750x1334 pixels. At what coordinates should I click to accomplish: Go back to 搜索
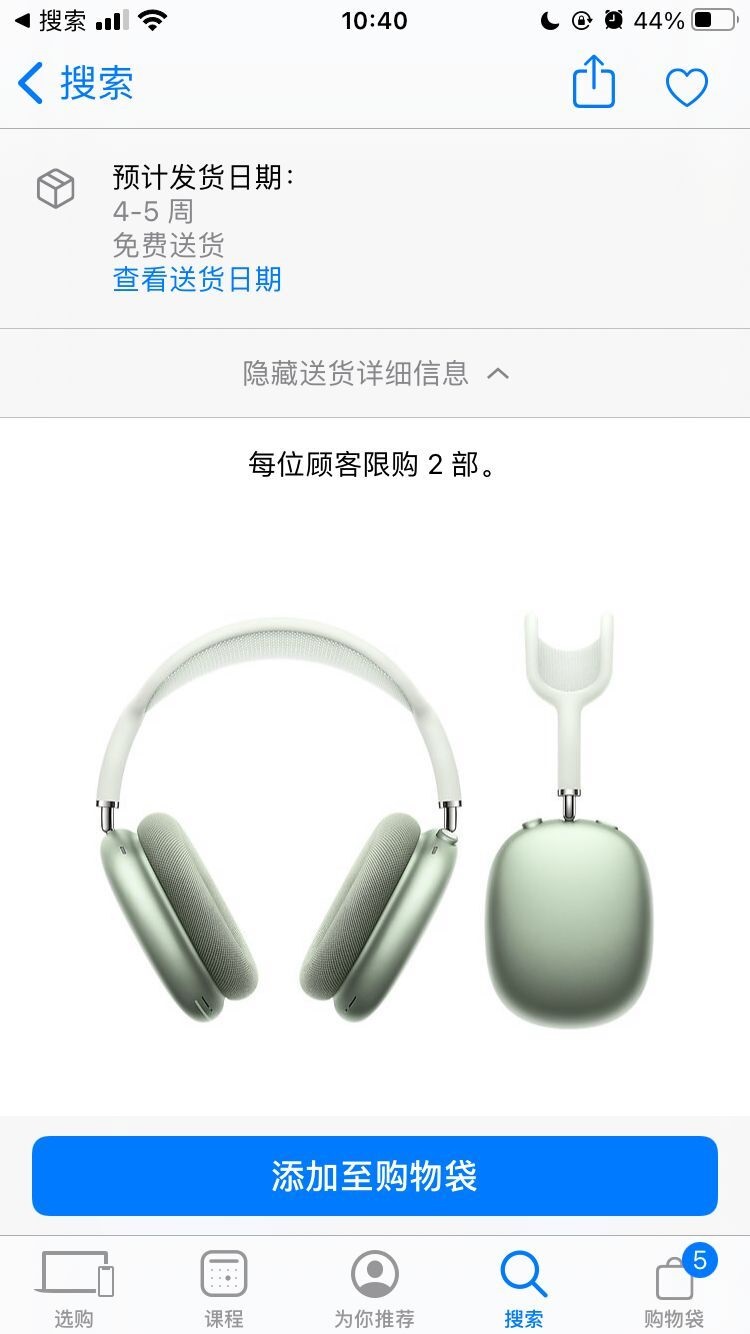click(76, 83)
